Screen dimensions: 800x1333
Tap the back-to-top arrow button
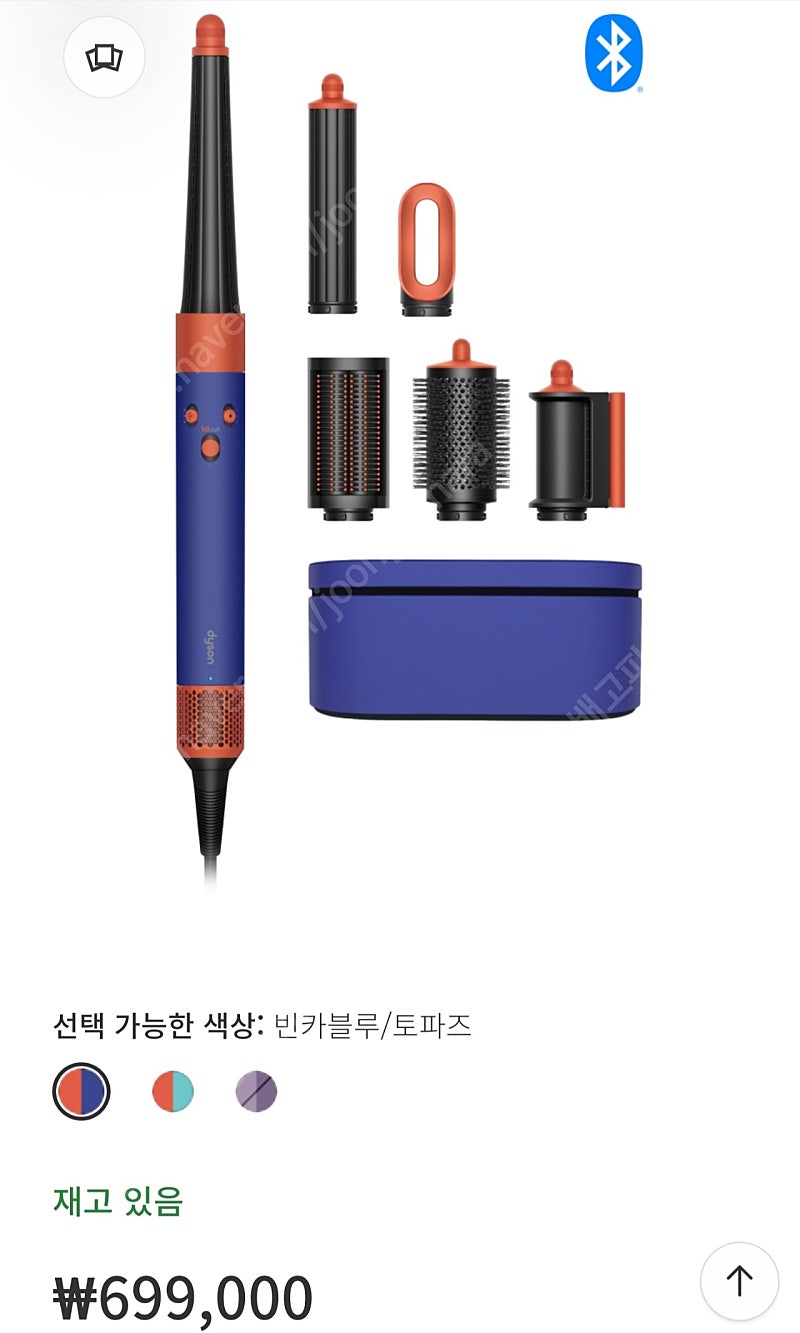click(739, 1279)
